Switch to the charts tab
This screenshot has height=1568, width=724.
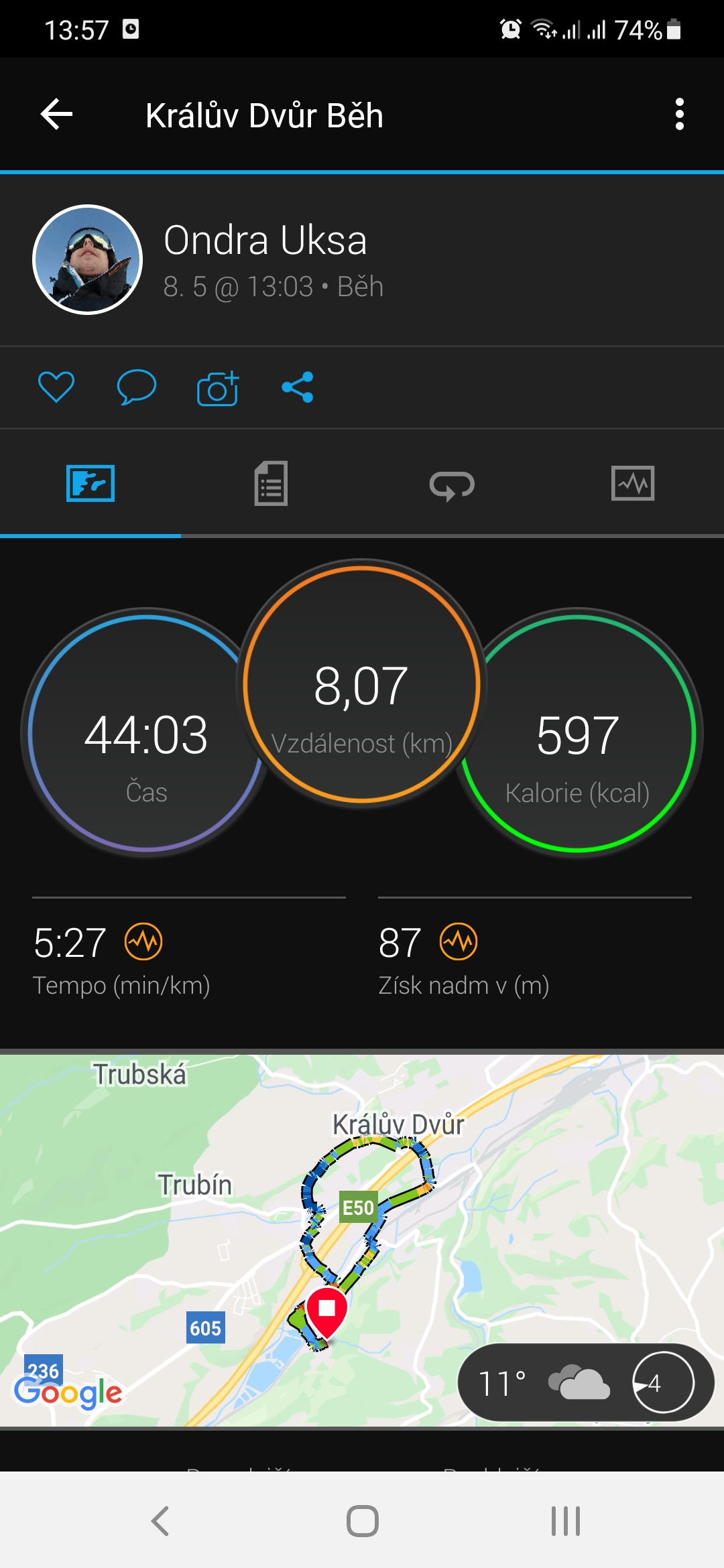[x=633, y=483]
